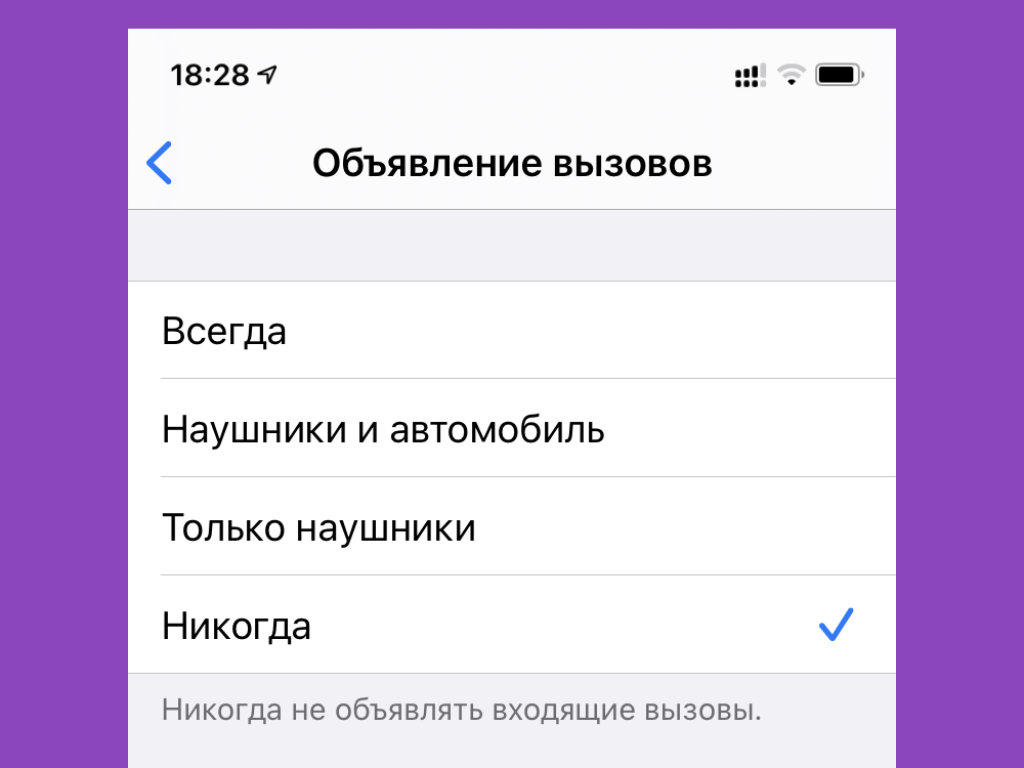Go back from Объявление вызовов
This screenshot has height=768, width=1024.
coord(160,163)
